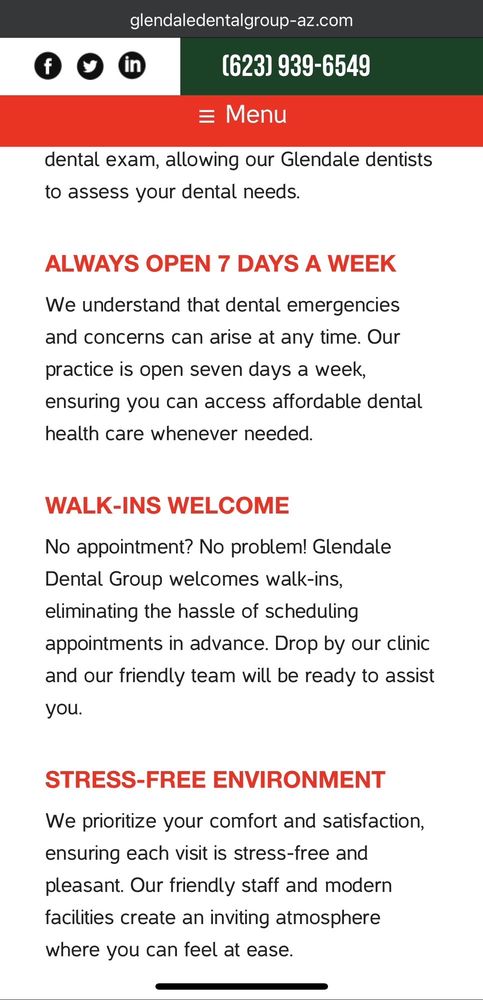483x1000 pixels.
Task: Open the LinkedIn icon link
Action: pyautogui.click(x=132, y=66)
